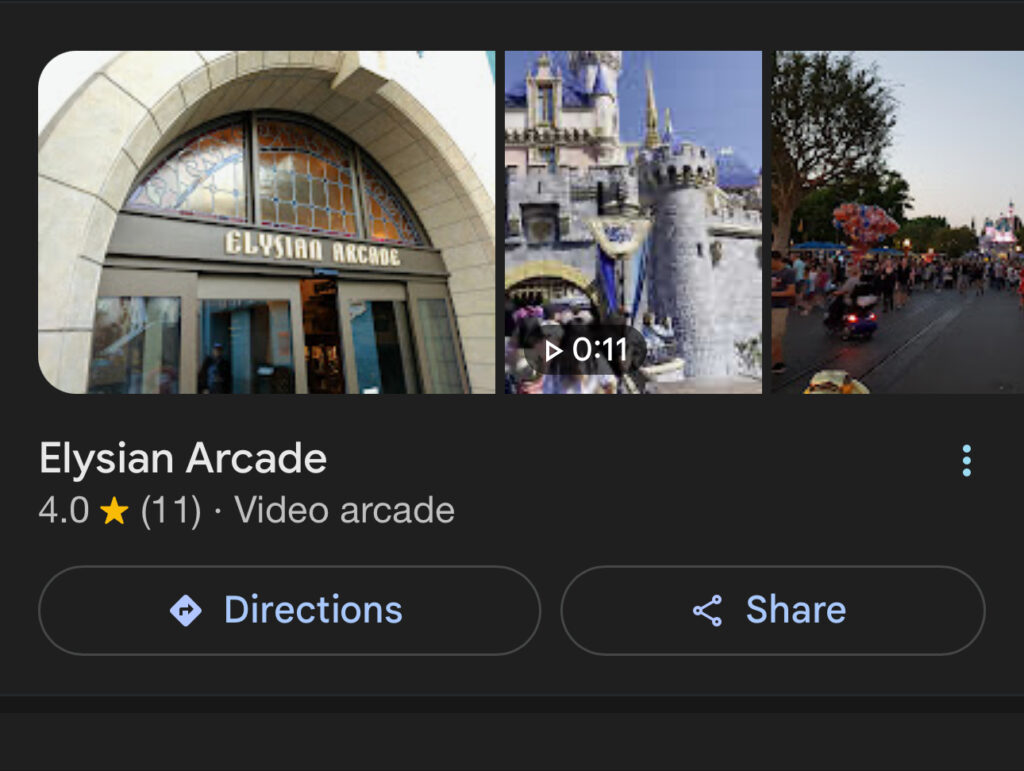1024x771 pixels.
Task: Open the Elysian Arcade entrance photo
Action: pos(266,222)
